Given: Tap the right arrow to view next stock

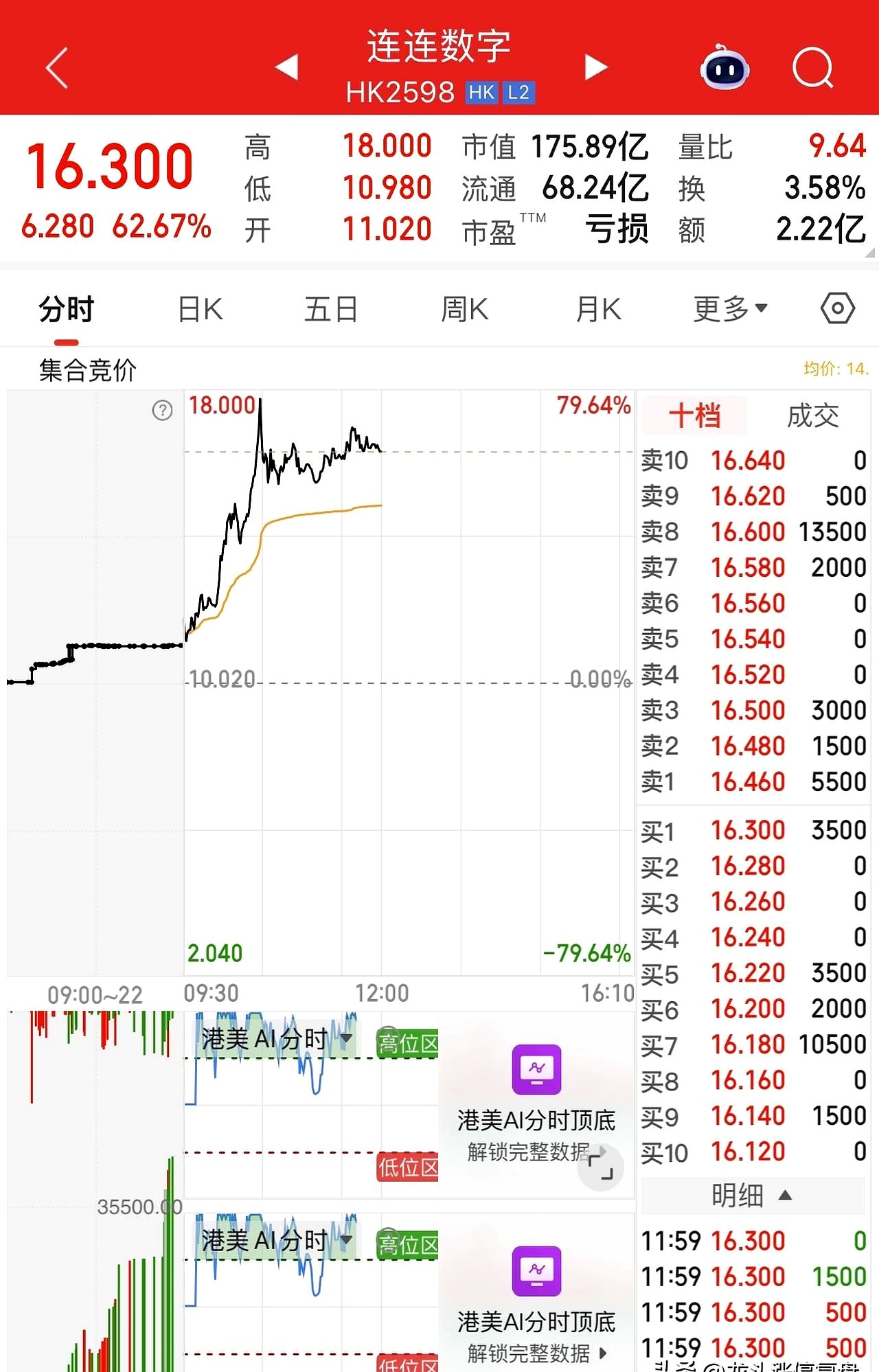Looking at the screenshot, I should [x=596, y=67].
